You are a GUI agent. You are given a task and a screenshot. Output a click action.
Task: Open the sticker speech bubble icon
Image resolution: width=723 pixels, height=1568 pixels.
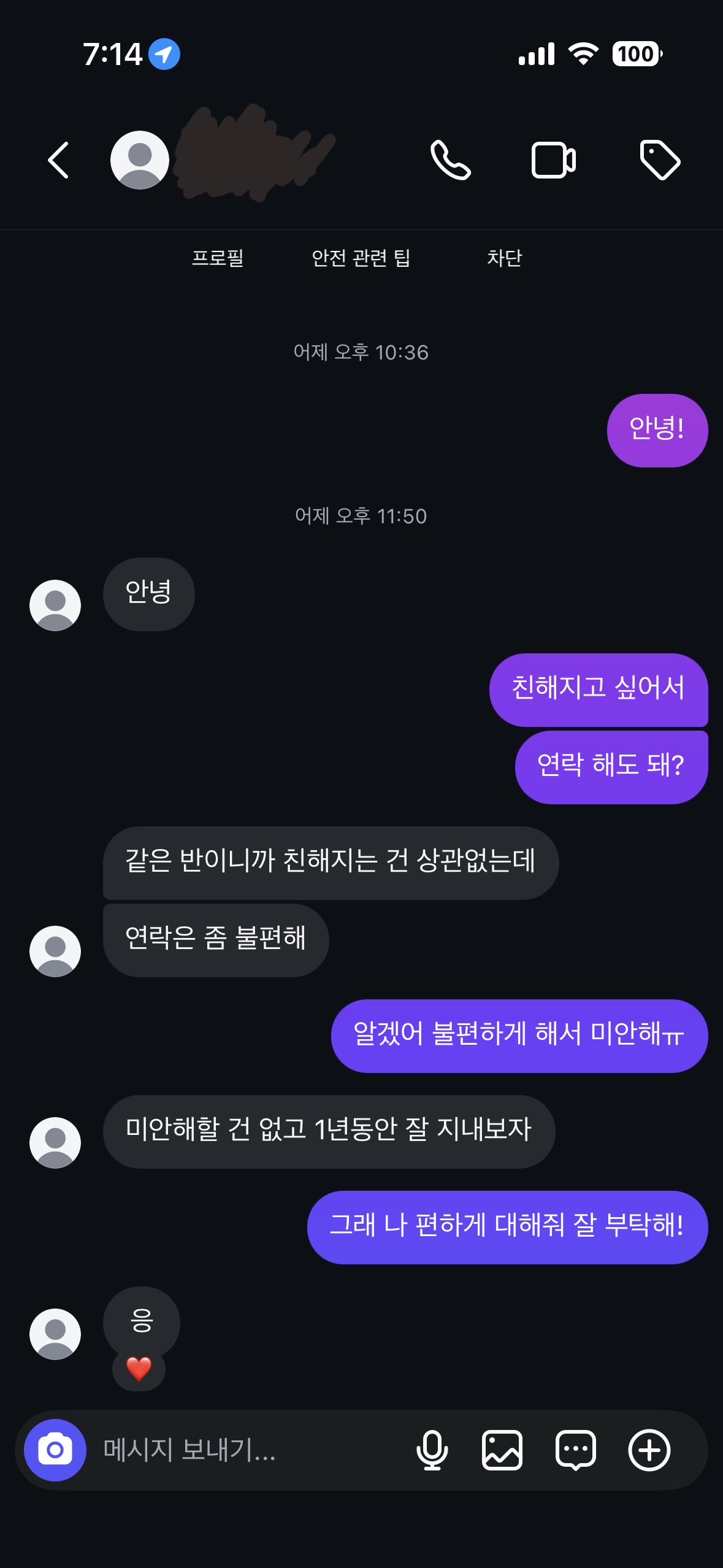575,1450
